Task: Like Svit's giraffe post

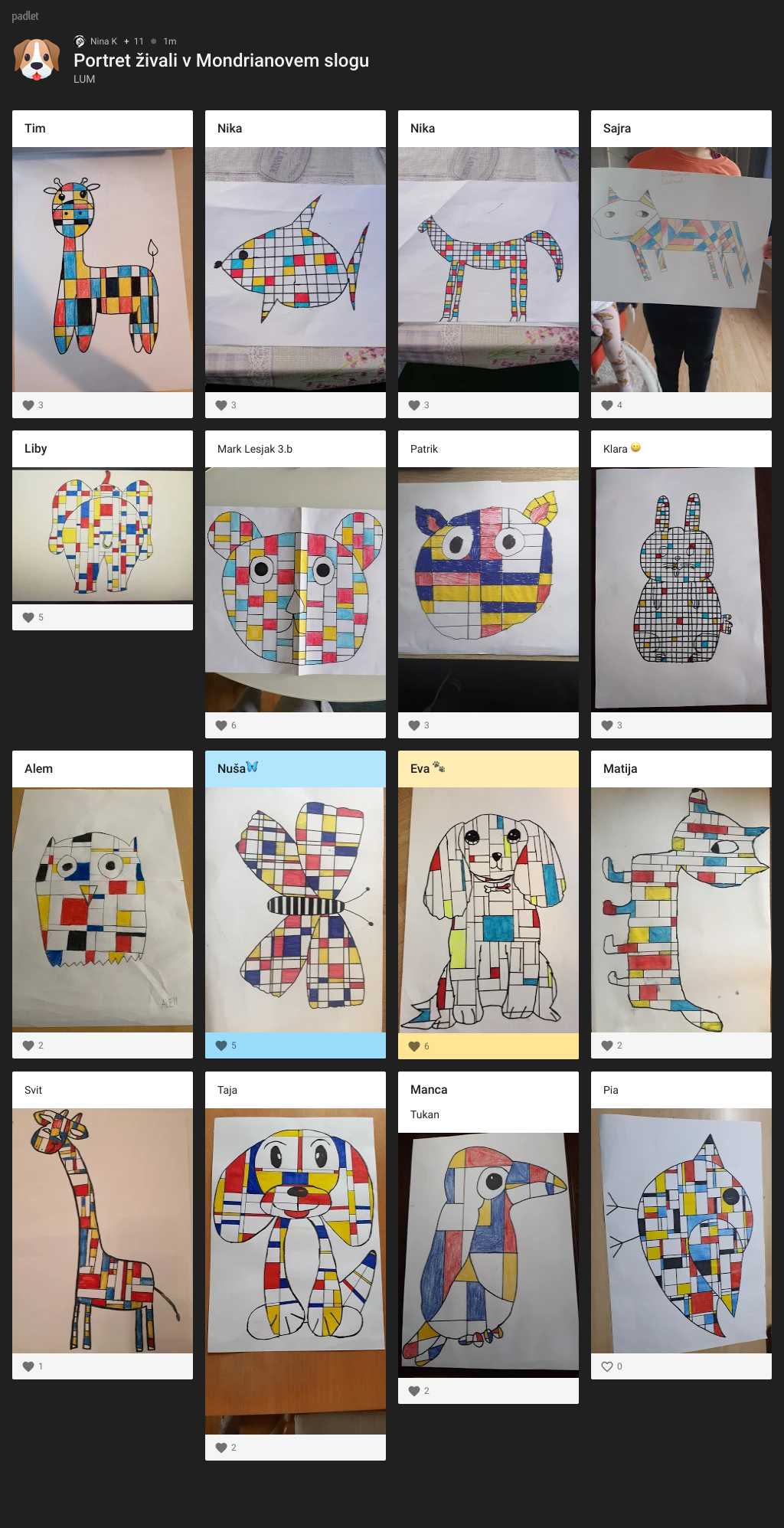Action: [28, 1366]
